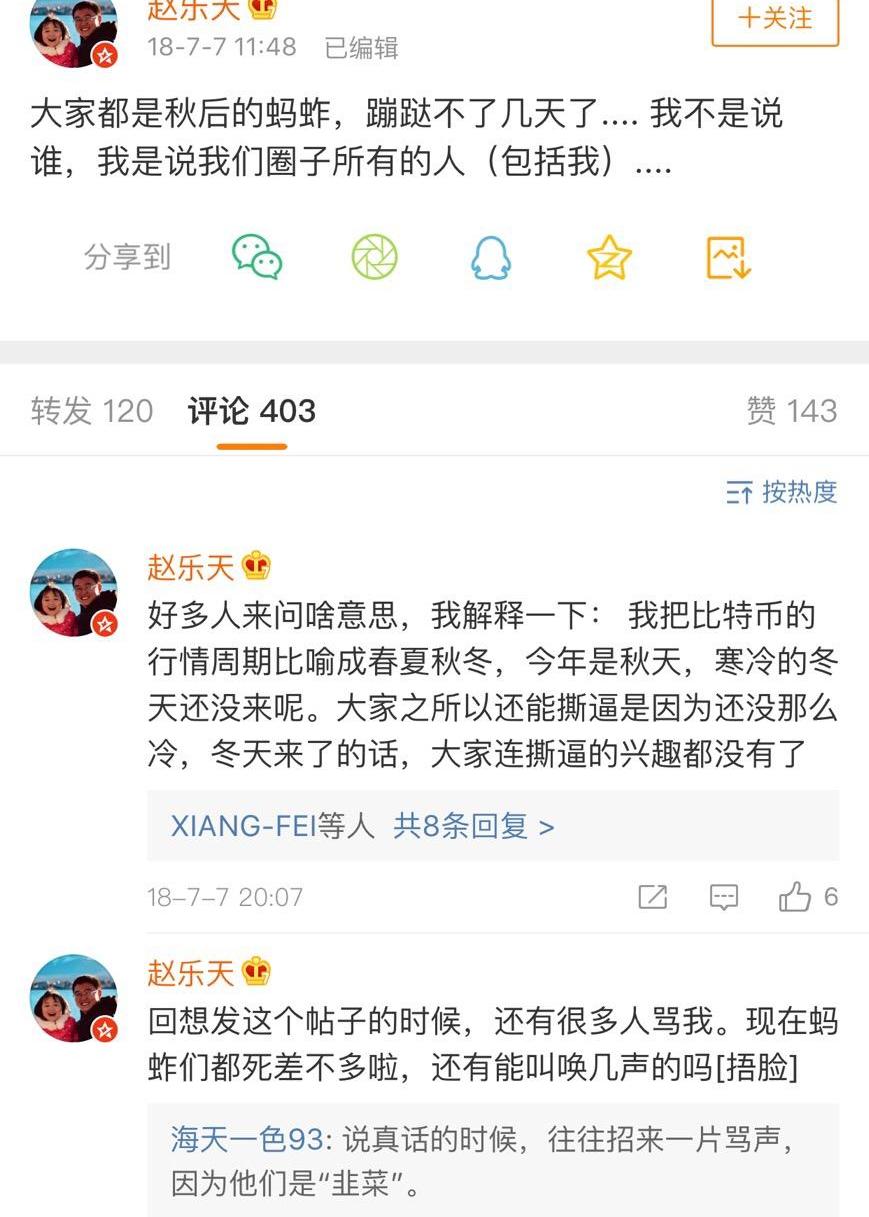Switch to 评论 403 tab
Viewport: 869px width, 1217px height.
(x=251, y=411)
